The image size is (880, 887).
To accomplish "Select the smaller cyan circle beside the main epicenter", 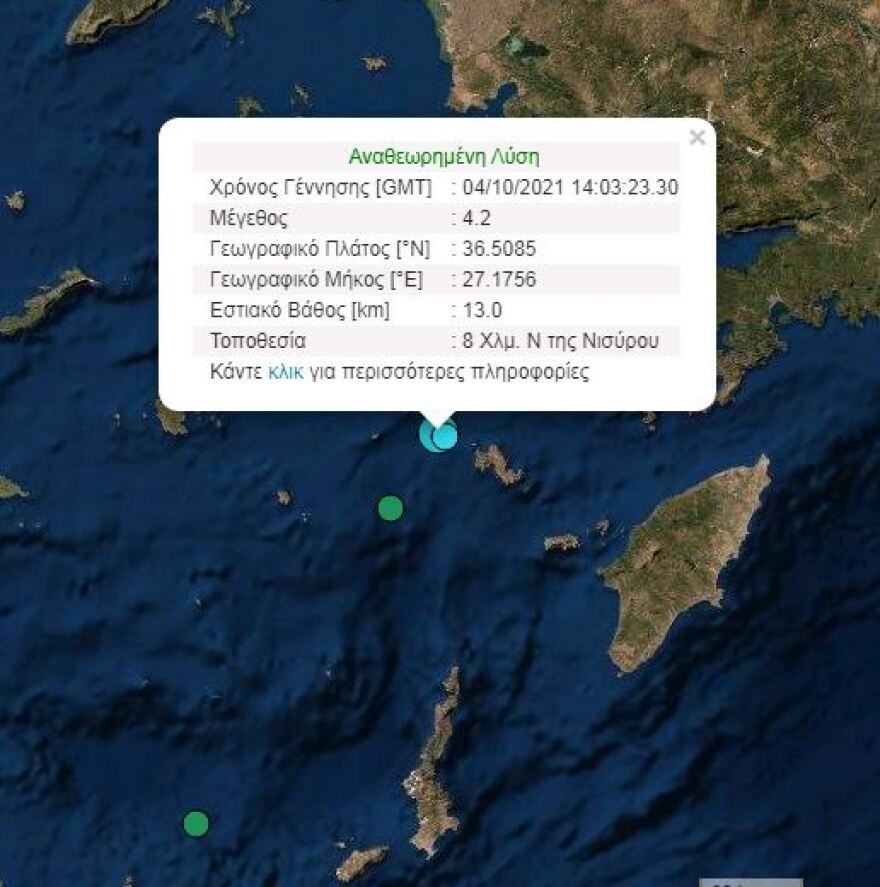I will pyautogui.click(x=426, y=432).
